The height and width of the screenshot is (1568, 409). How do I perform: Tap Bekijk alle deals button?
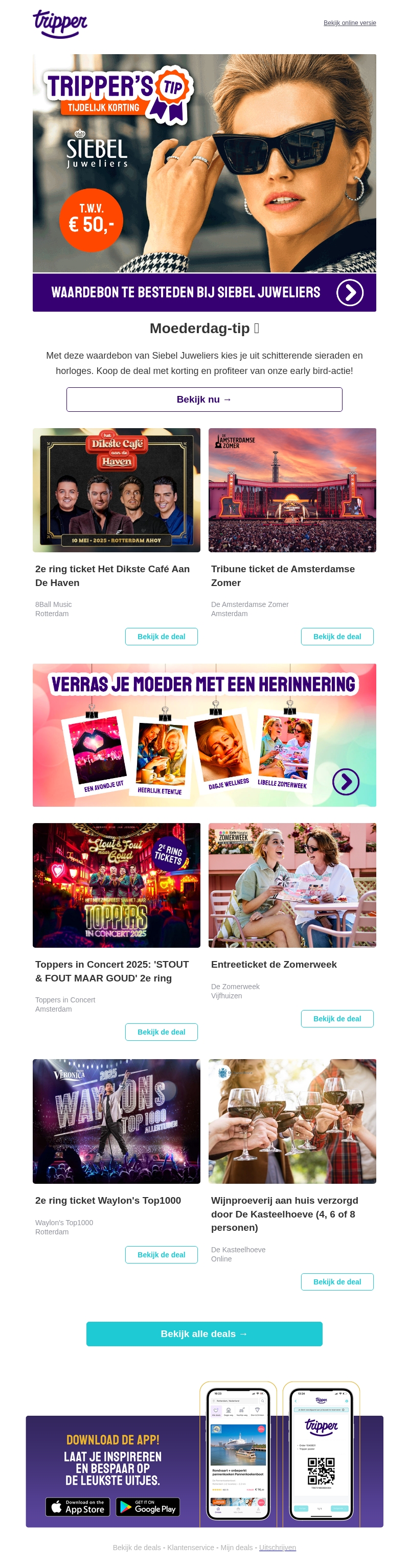pyautogui.click(x=204, y=1333)
